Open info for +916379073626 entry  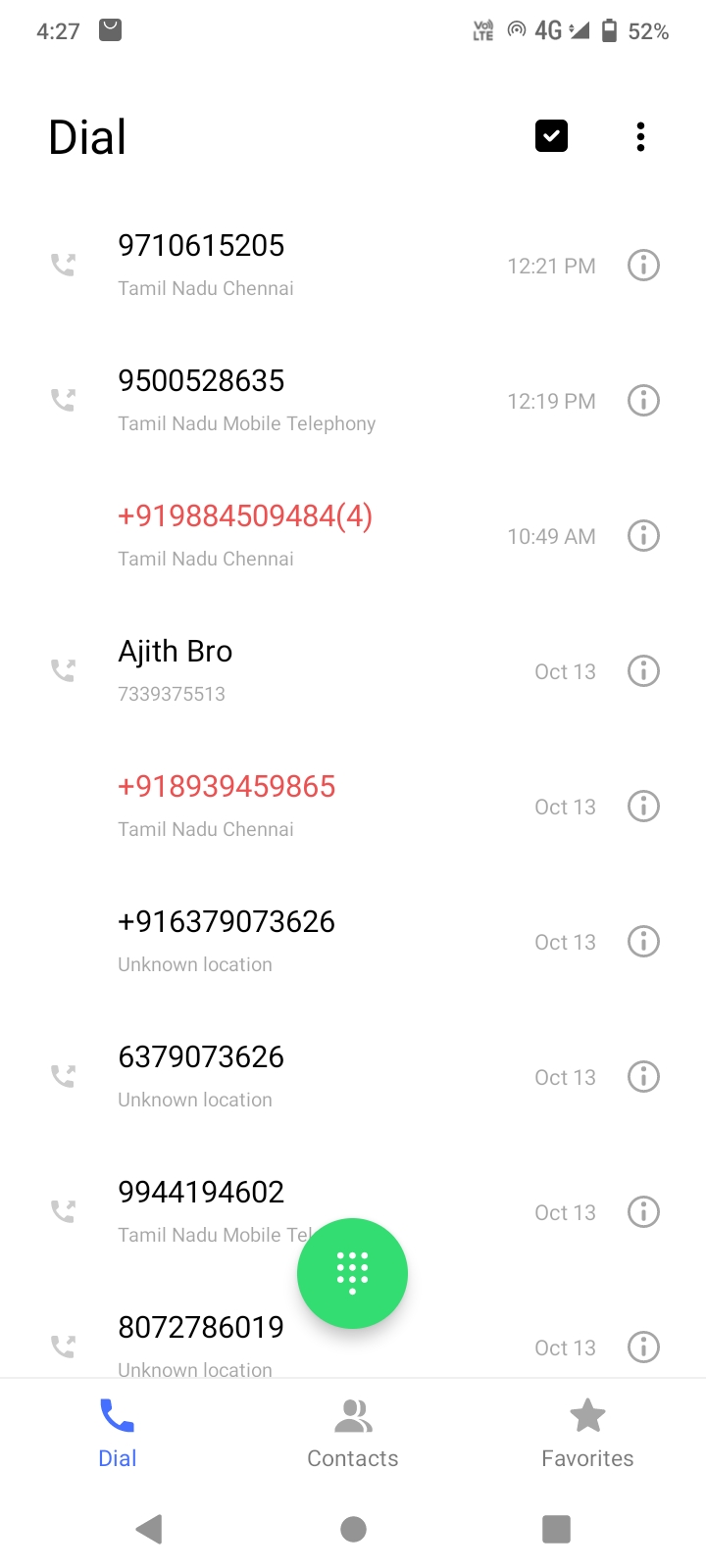(x=643, y=942)
